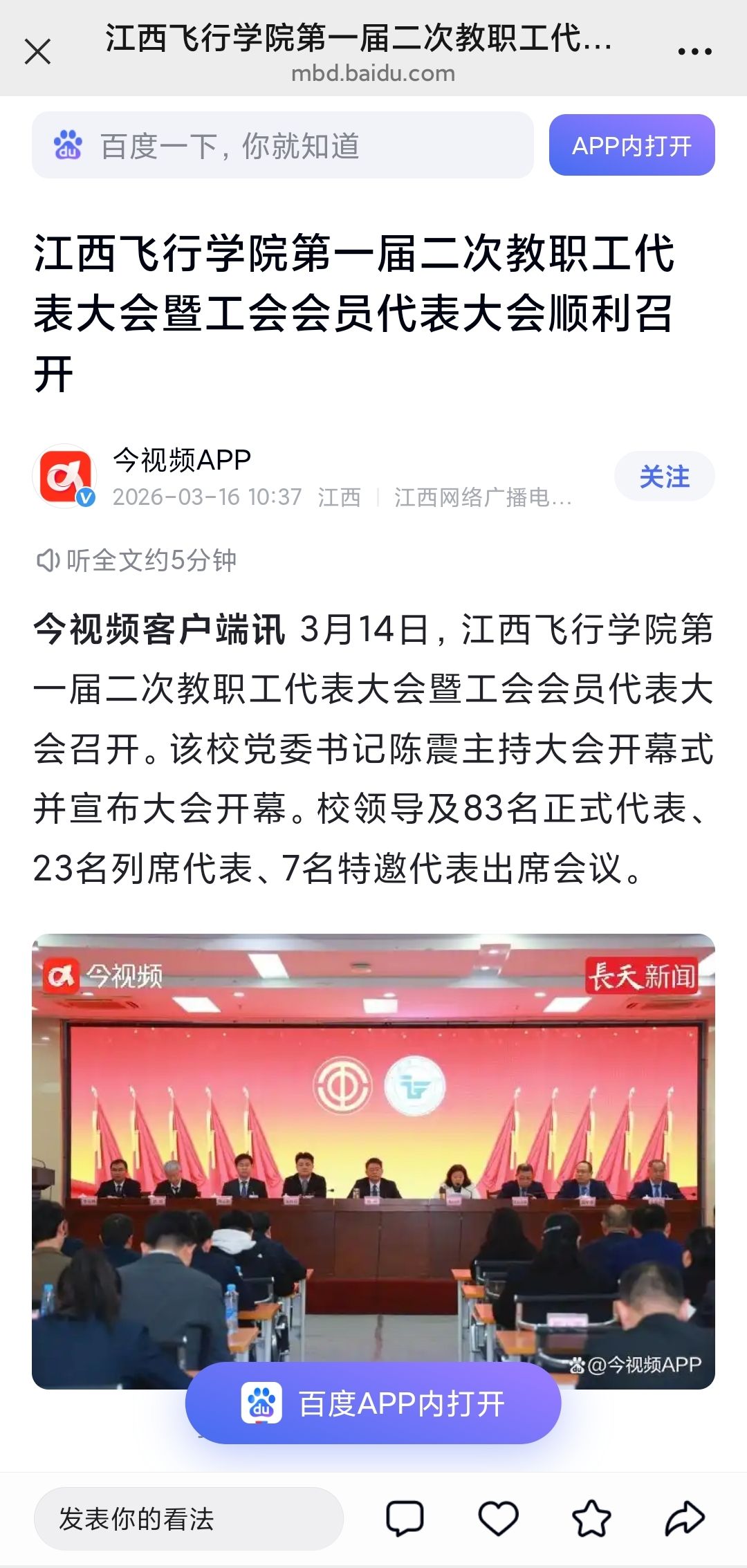The width and height of the screenshot is (747, 1568).
Task: Open the comments icon
Action: pos(405,1520)
